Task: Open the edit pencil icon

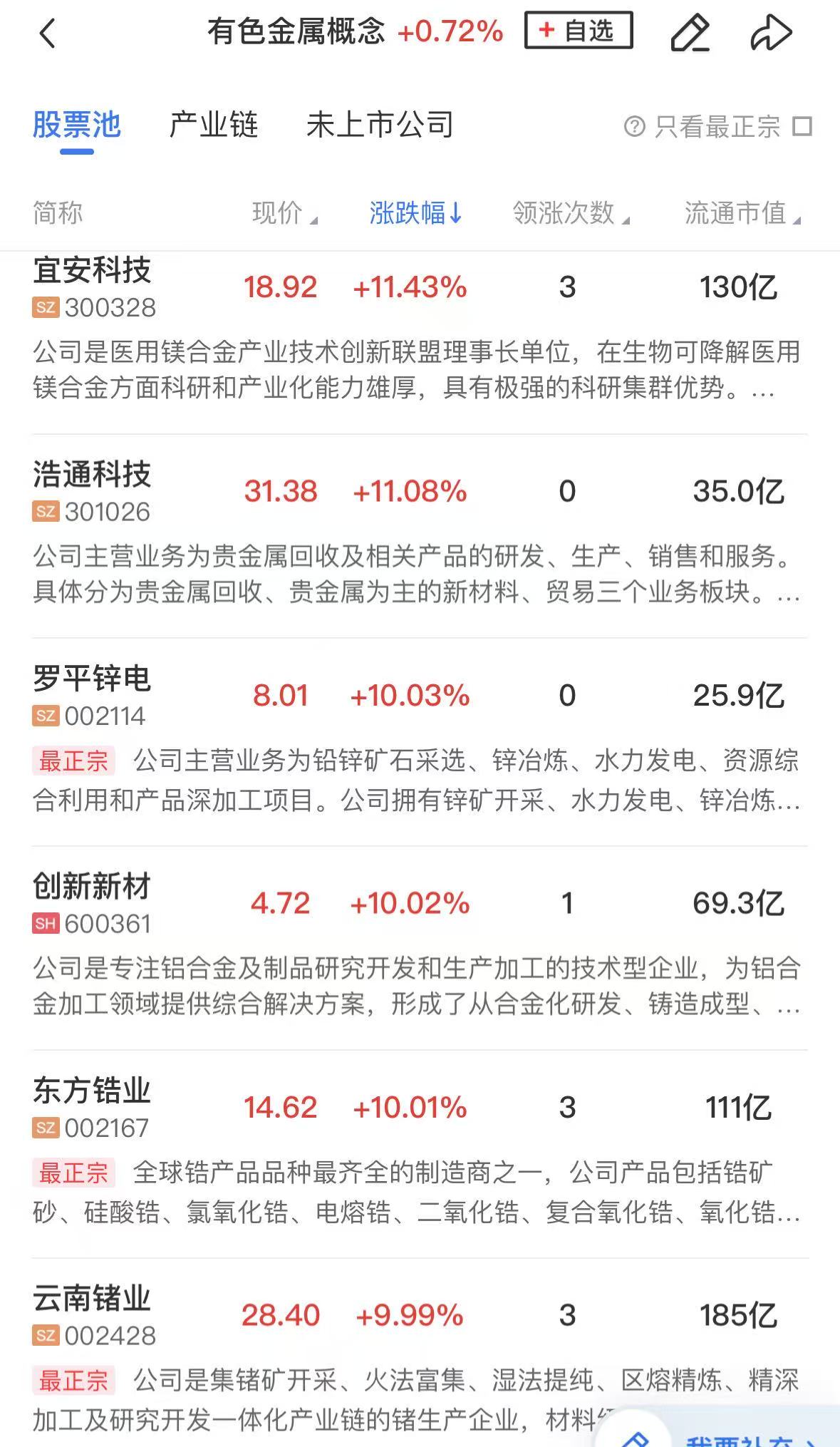Action: pos(690,33)
